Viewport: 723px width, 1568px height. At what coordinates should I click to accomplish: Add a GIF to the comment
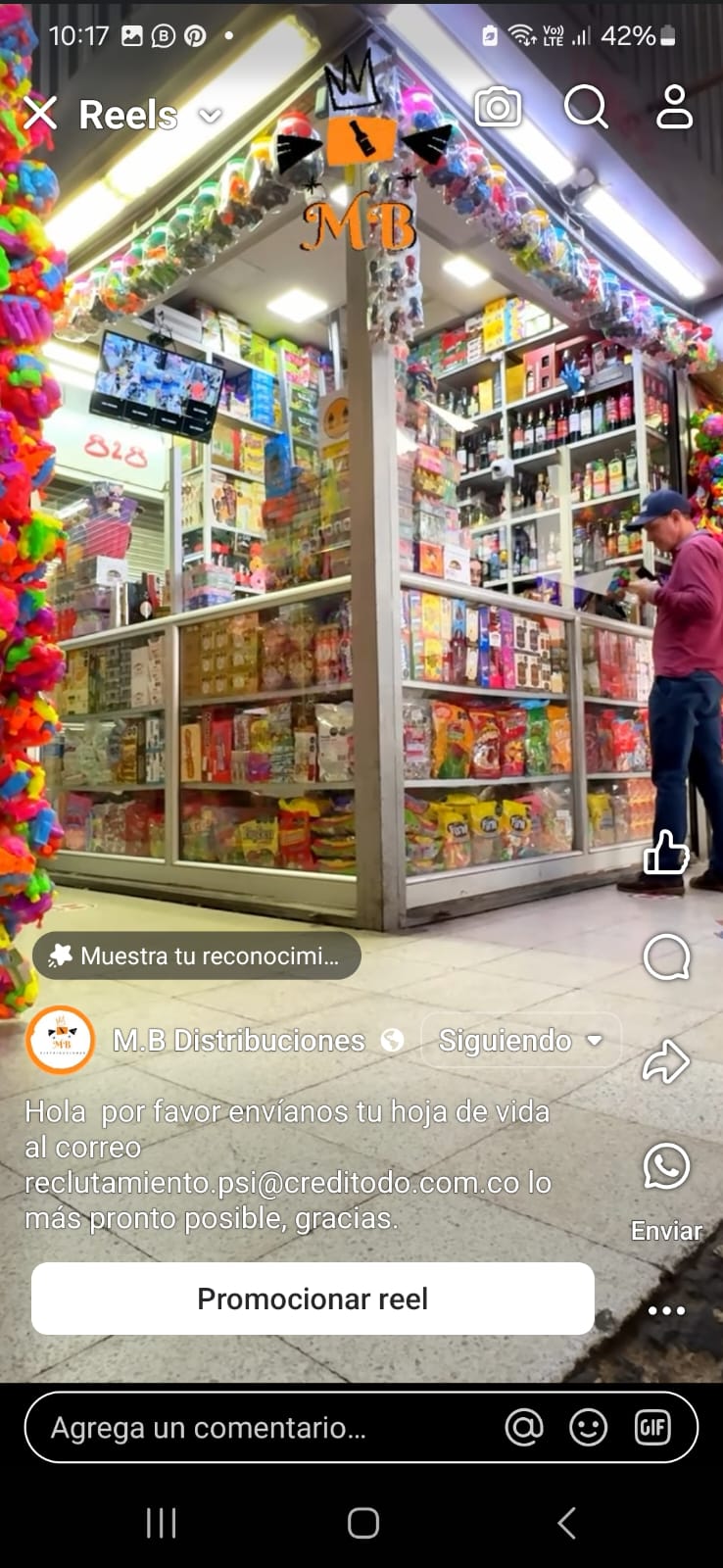pyautogui.click(x=652, y=1428)
